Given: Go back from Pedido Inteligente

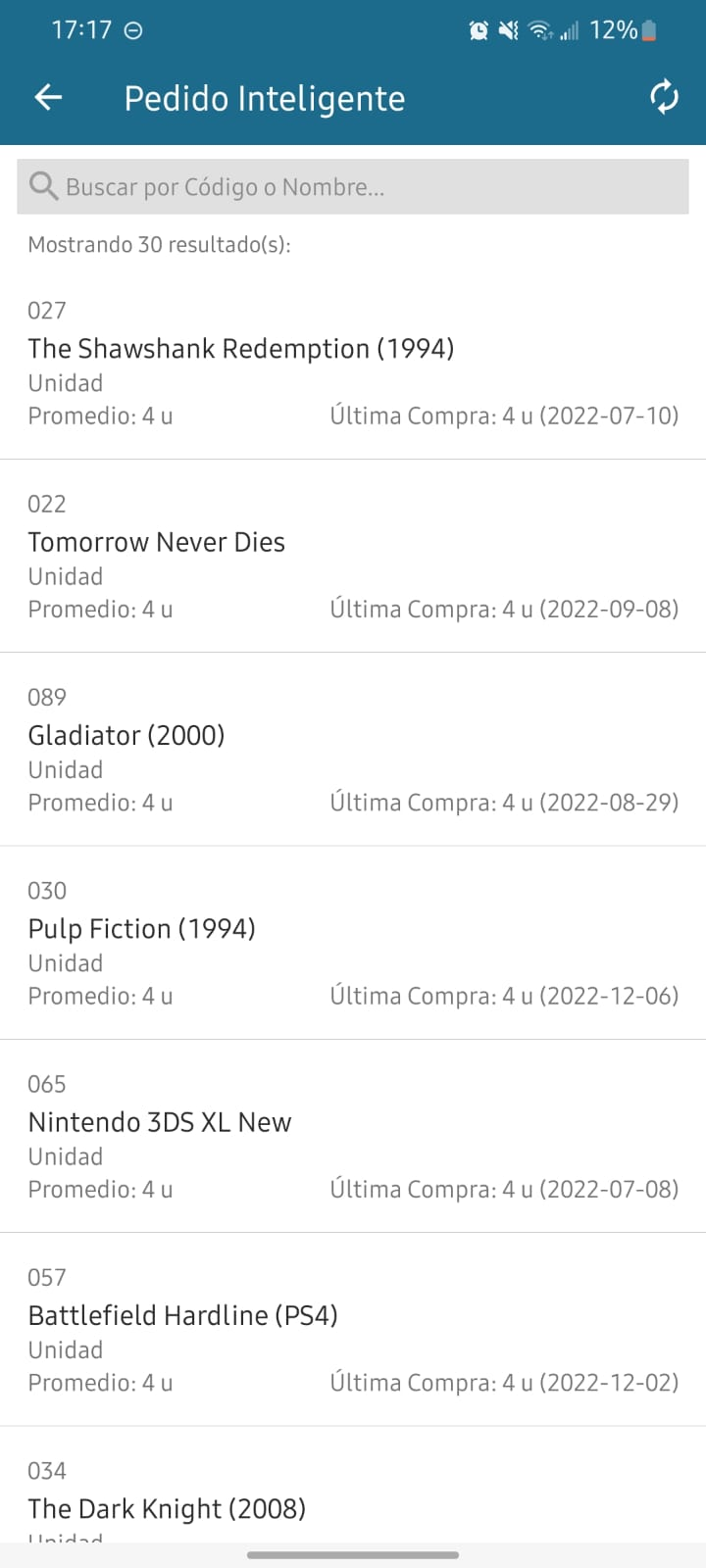Looking at the screenshot, I should pos(48,98).
